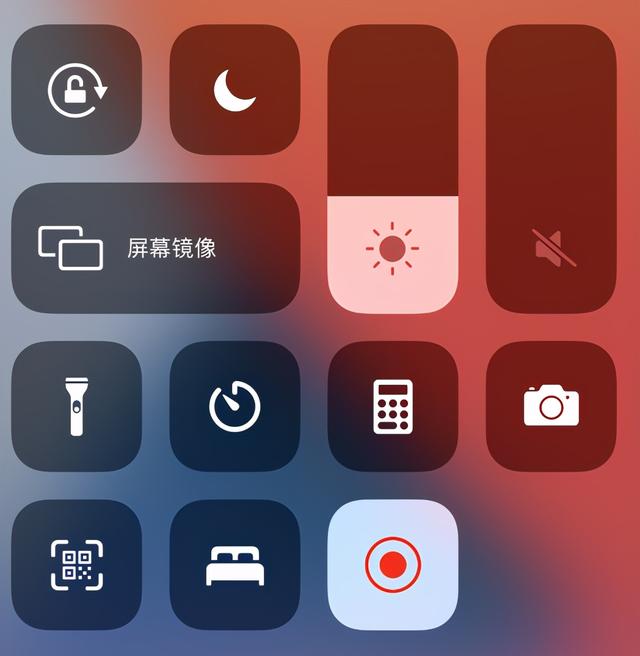Screen dimensions: 640x656
Task: Toggle the rotation lock
Action: pyautogui.click(x=76, y=90)
